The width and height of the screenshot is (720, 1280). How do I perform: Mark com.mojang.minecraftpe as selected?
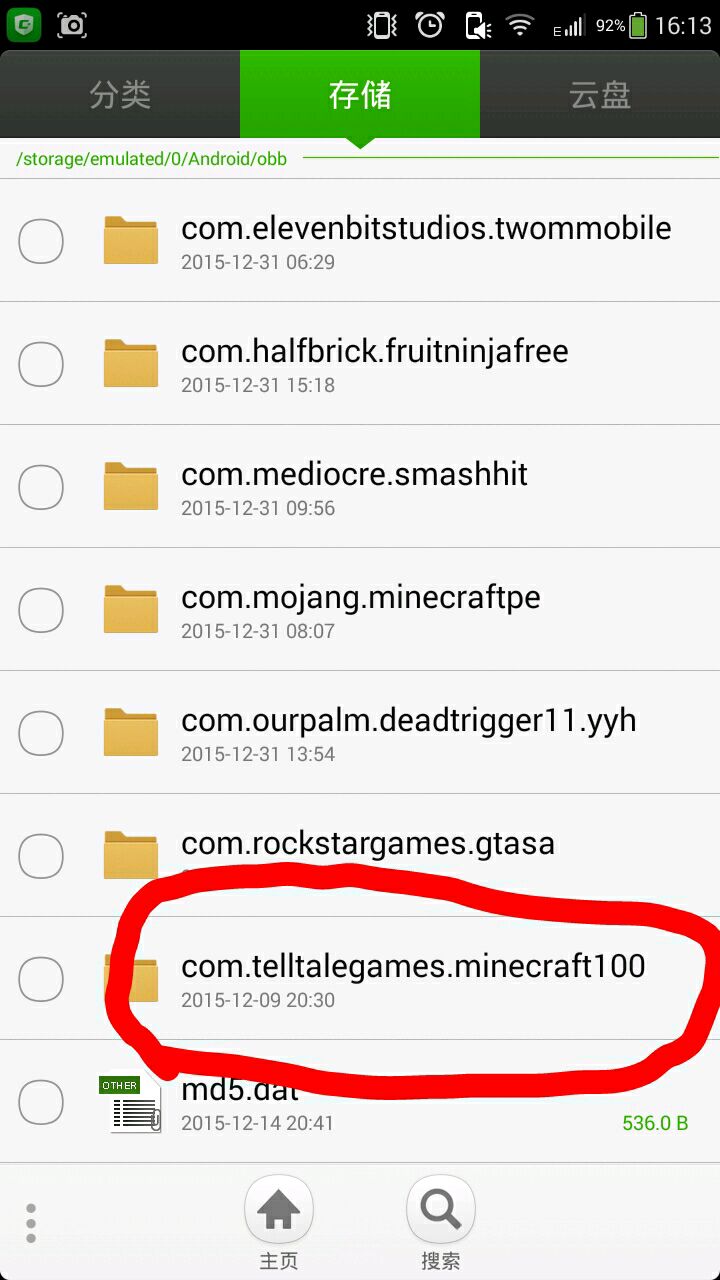tap(41, 610)
